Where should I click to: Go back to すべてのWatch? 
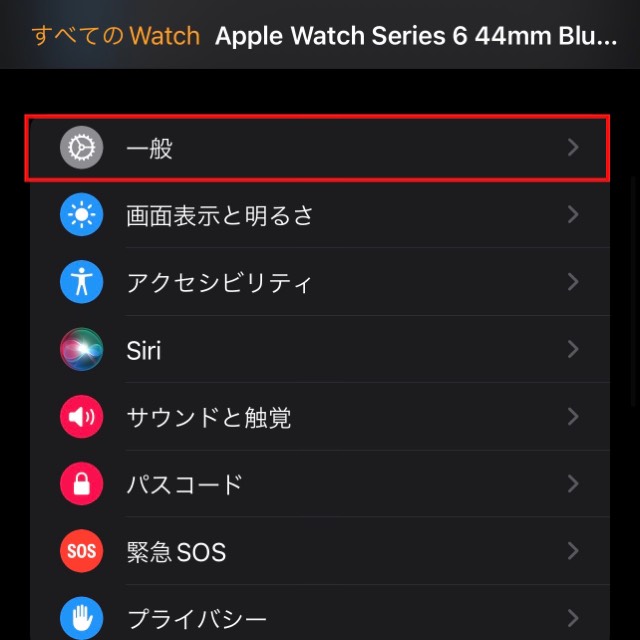click(116, 37)
